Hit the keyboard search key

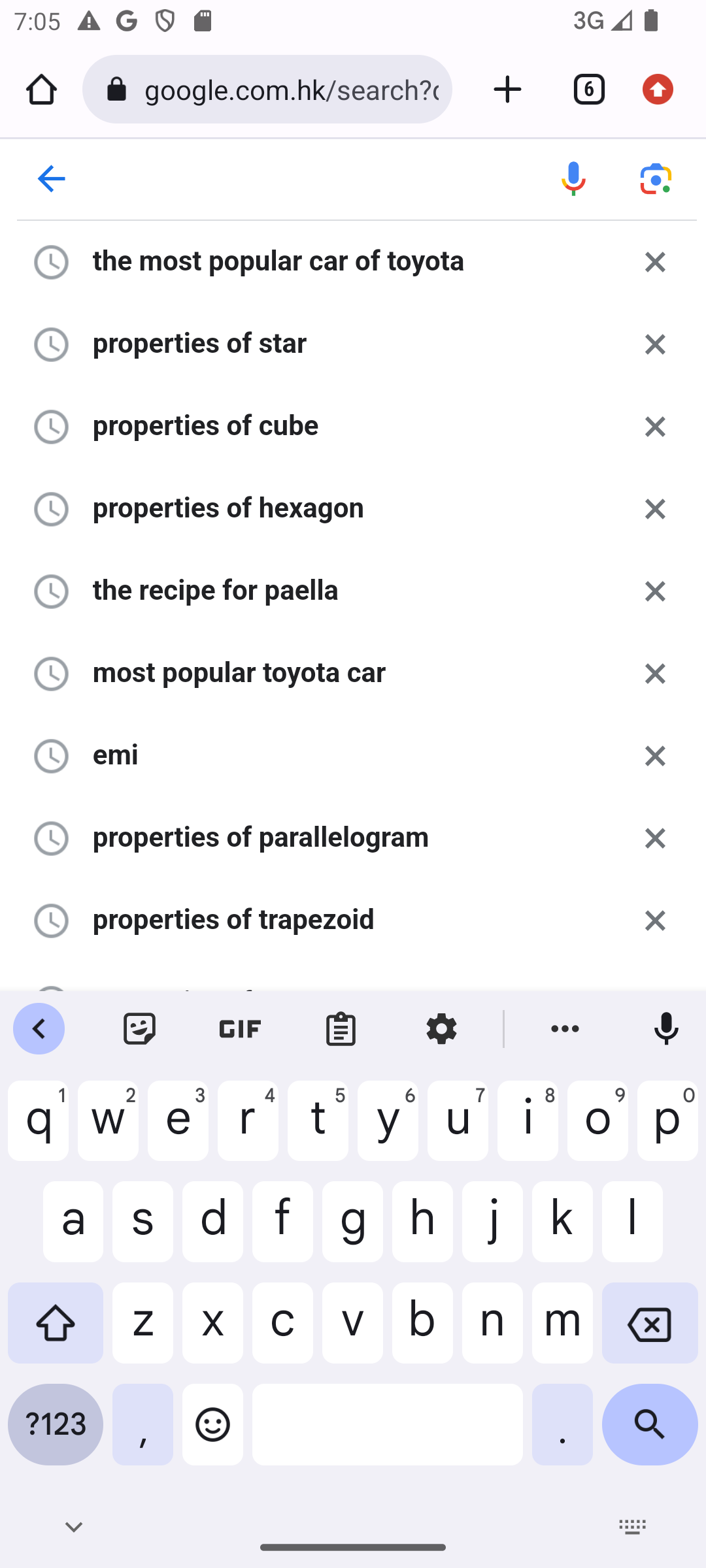pos(650,1424)
